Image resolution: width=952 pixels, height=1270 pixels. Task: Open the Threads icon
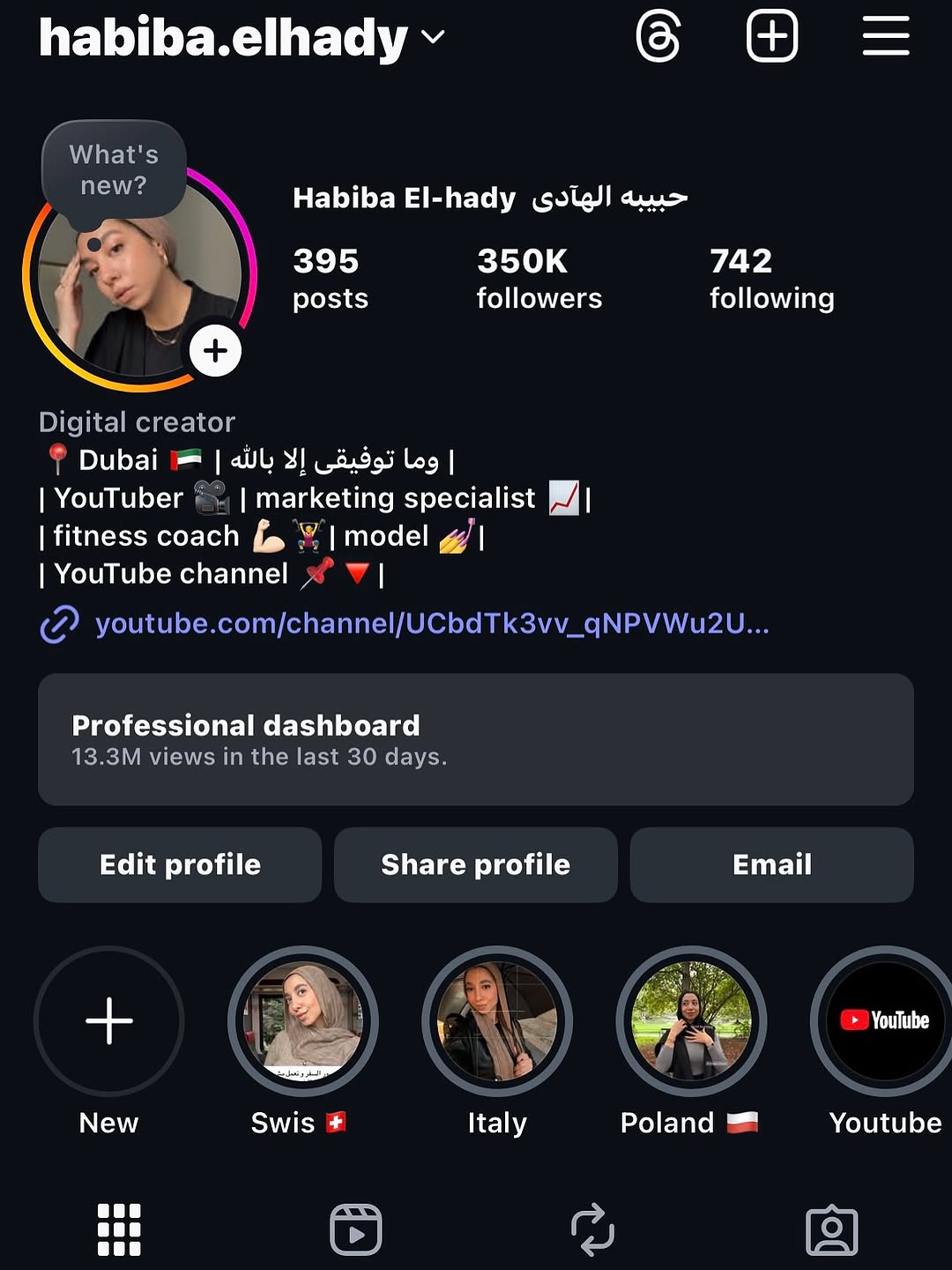coord(658,37)
